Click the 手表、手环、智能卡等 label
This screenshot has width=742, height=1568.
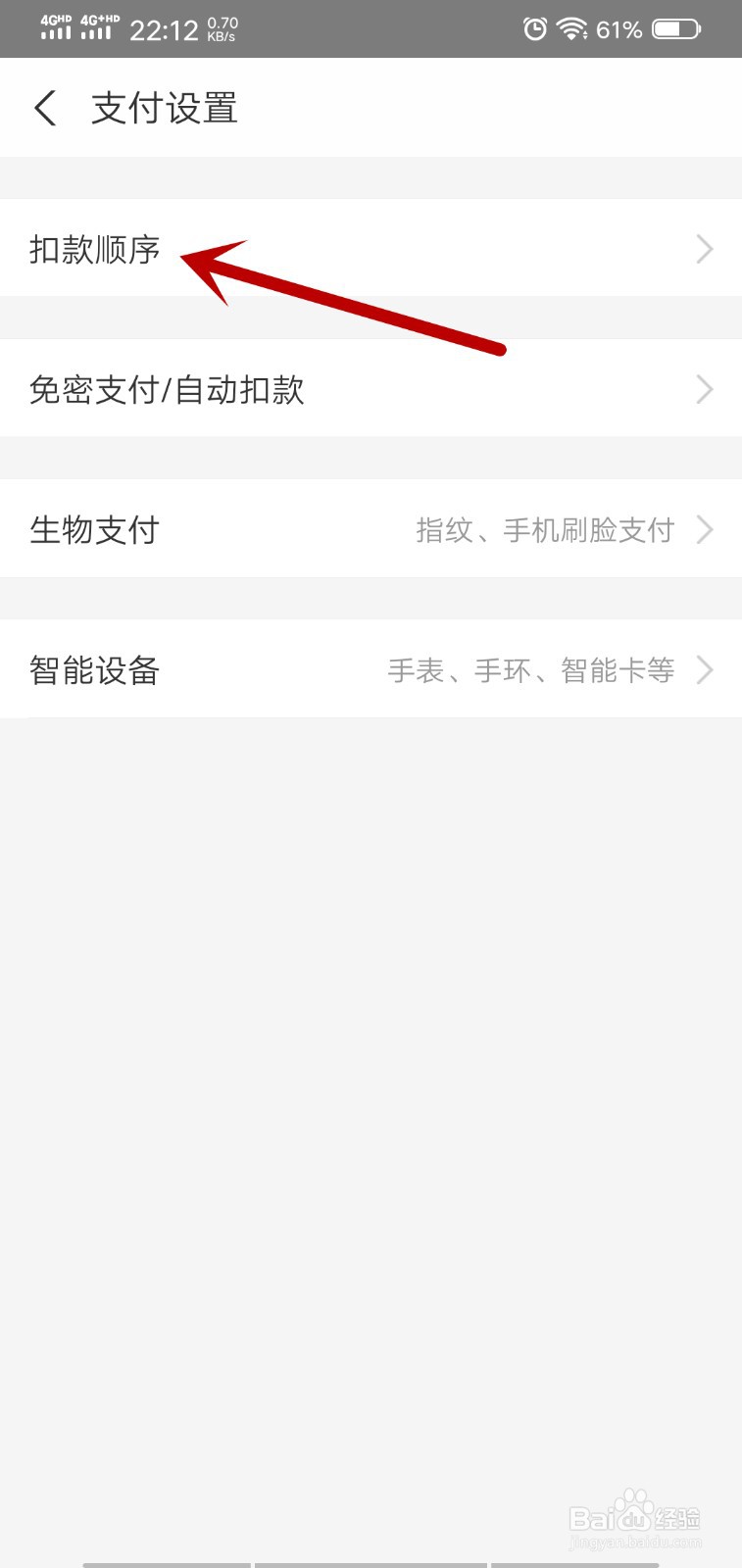[532, 670]
